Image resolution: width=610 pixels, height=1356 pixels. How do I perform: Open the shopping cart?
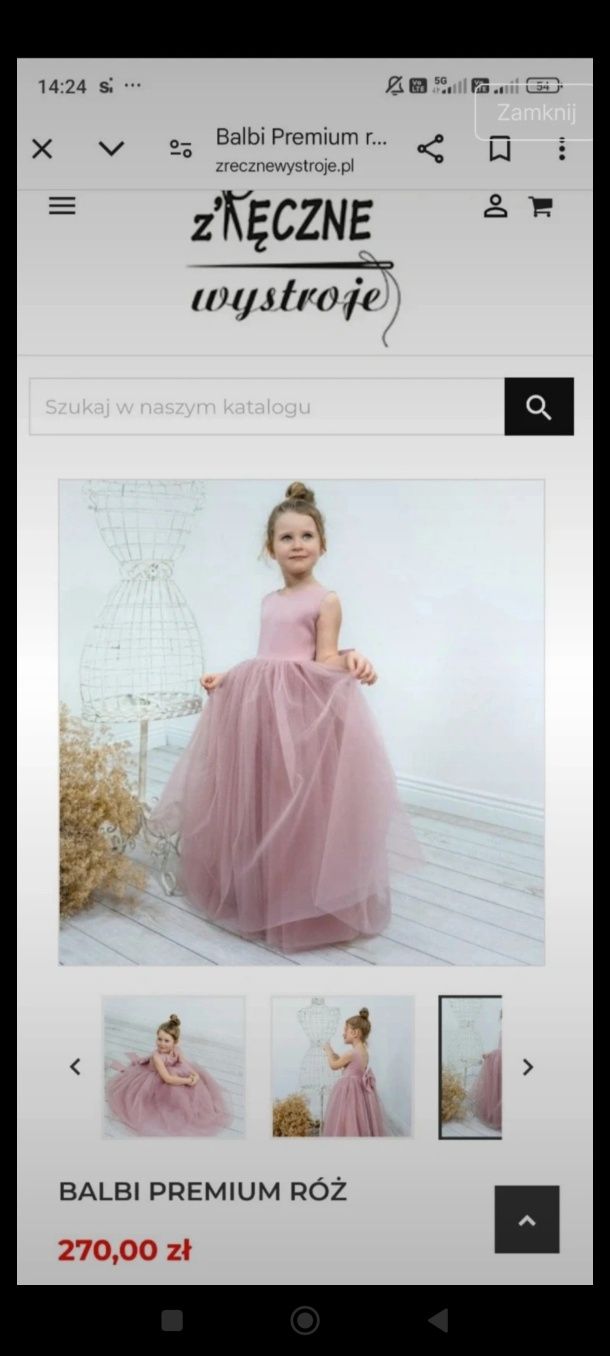[541, 207]
